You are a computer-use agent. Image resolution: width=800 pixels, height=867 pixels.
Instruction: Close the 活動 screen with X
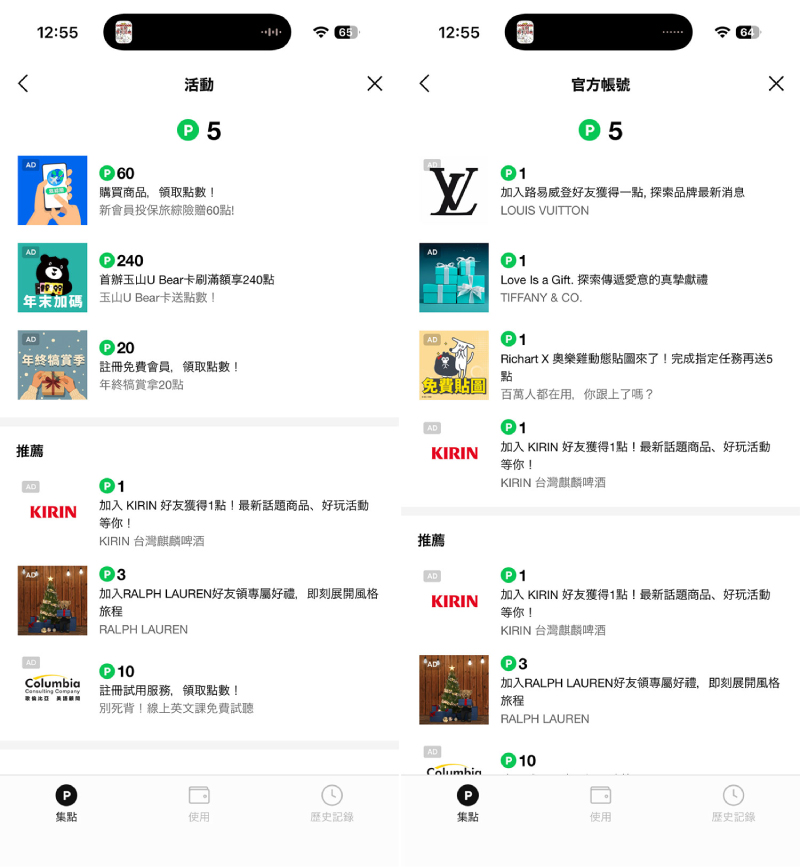[x=375, y=84]
